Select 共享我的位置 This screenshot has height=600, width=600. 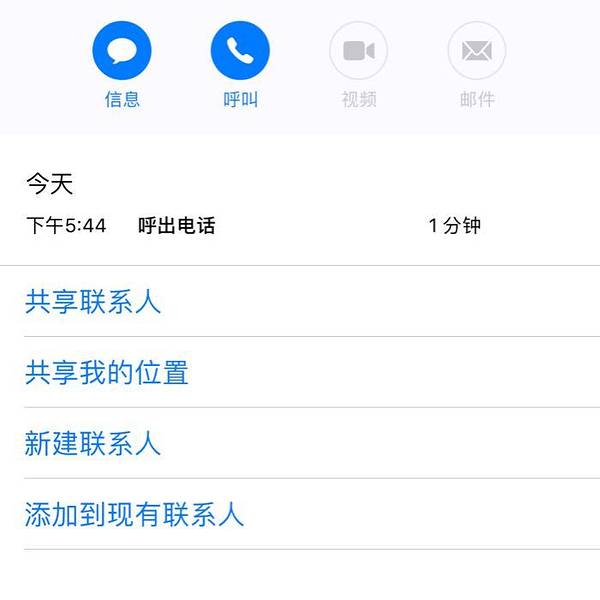click(107, 373)
